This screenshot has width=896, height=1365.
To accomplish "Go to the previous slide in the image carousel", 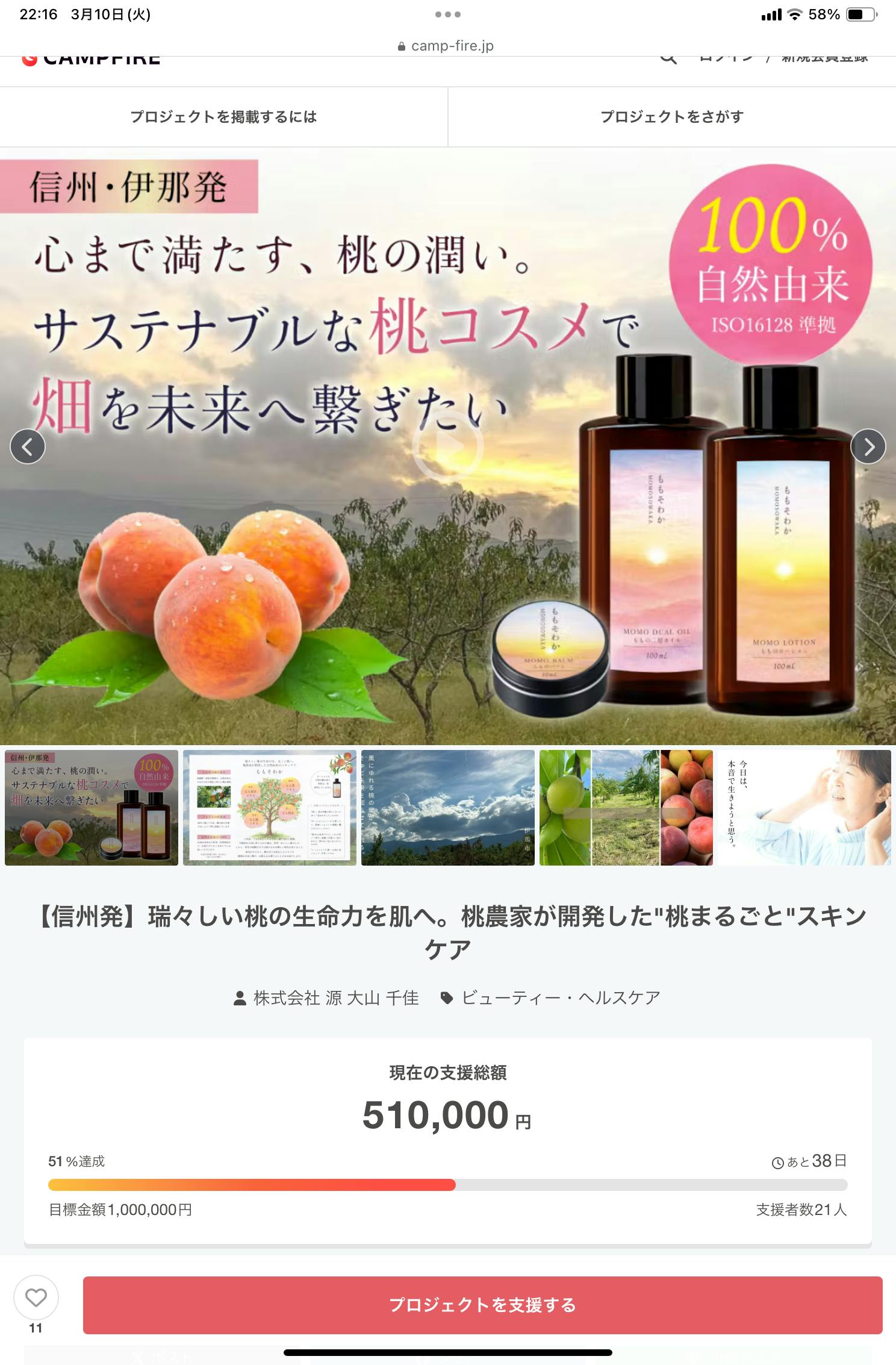I will click(28, 446).
